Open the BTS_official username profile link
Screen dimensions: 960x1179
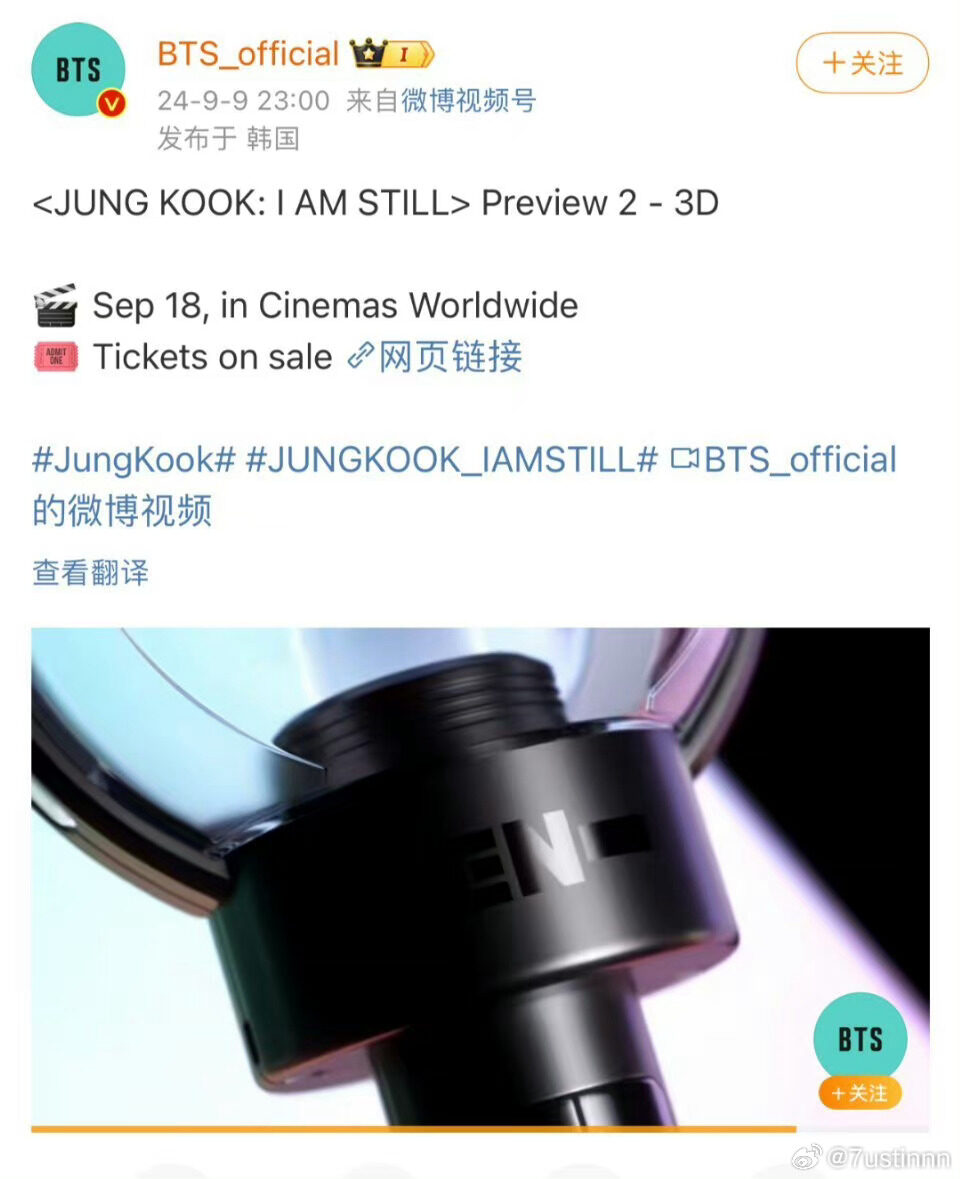248,54
